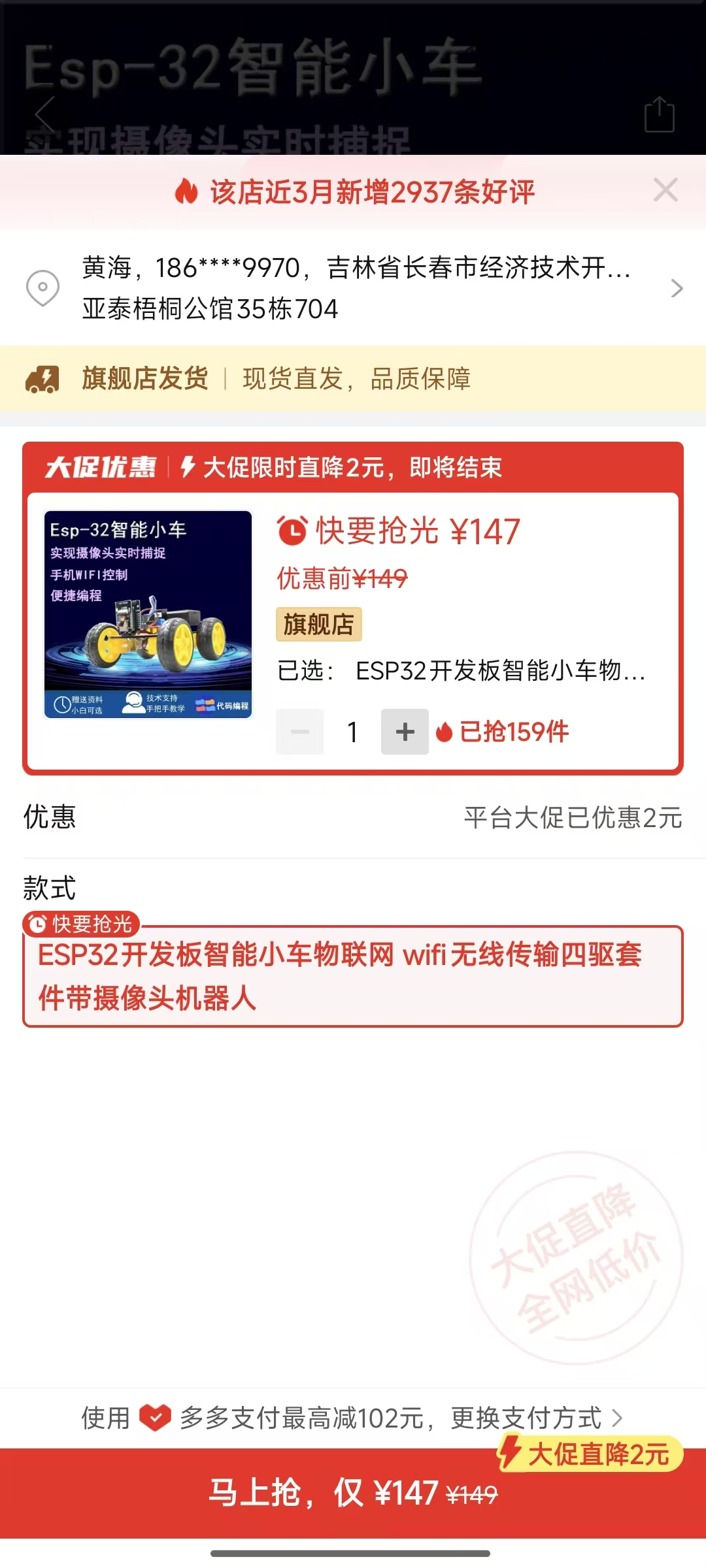Tap 马上抢 to buy for ¥147
Image resolution: width=706 pixels, height=1568 pixels.
tap(353, 1493)
